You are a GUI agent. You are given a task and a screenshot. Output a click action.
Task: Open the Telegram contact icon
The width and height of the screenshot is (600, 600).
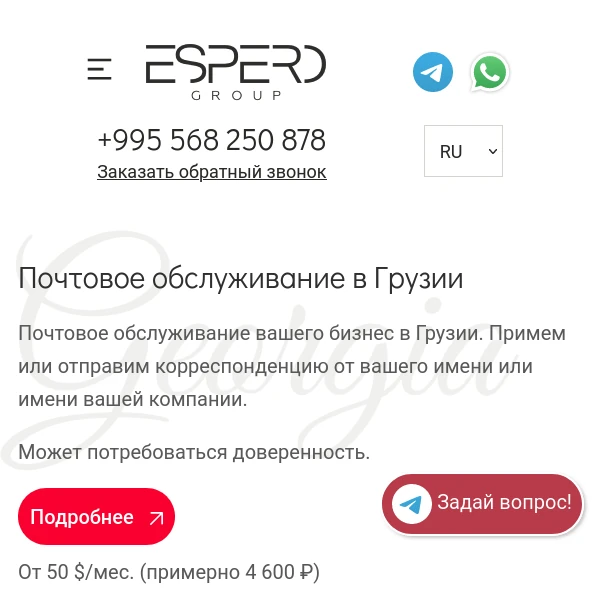click(433, 72)
